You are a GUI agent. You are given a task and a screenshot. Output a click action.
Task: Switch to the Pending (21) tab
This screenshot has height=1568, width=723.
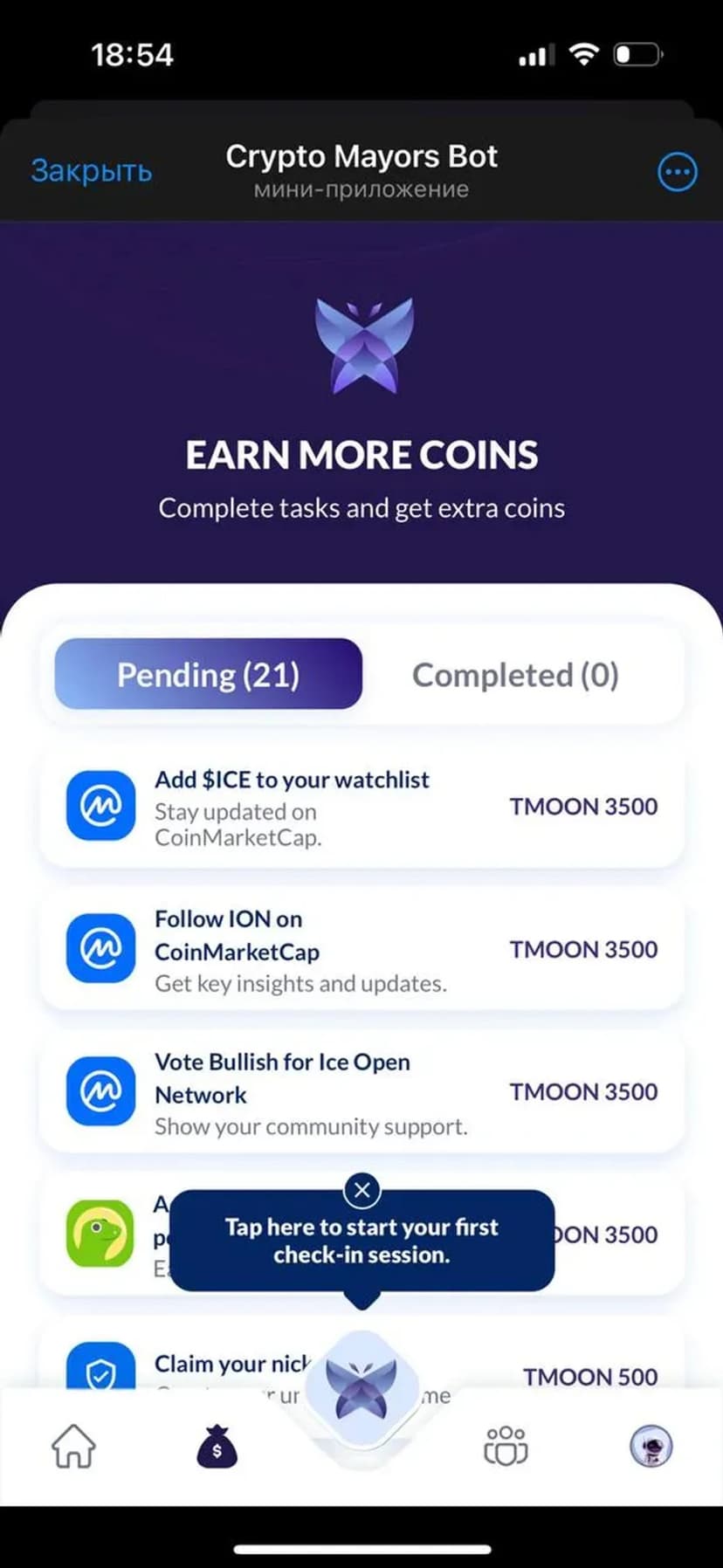click(208, 674)
